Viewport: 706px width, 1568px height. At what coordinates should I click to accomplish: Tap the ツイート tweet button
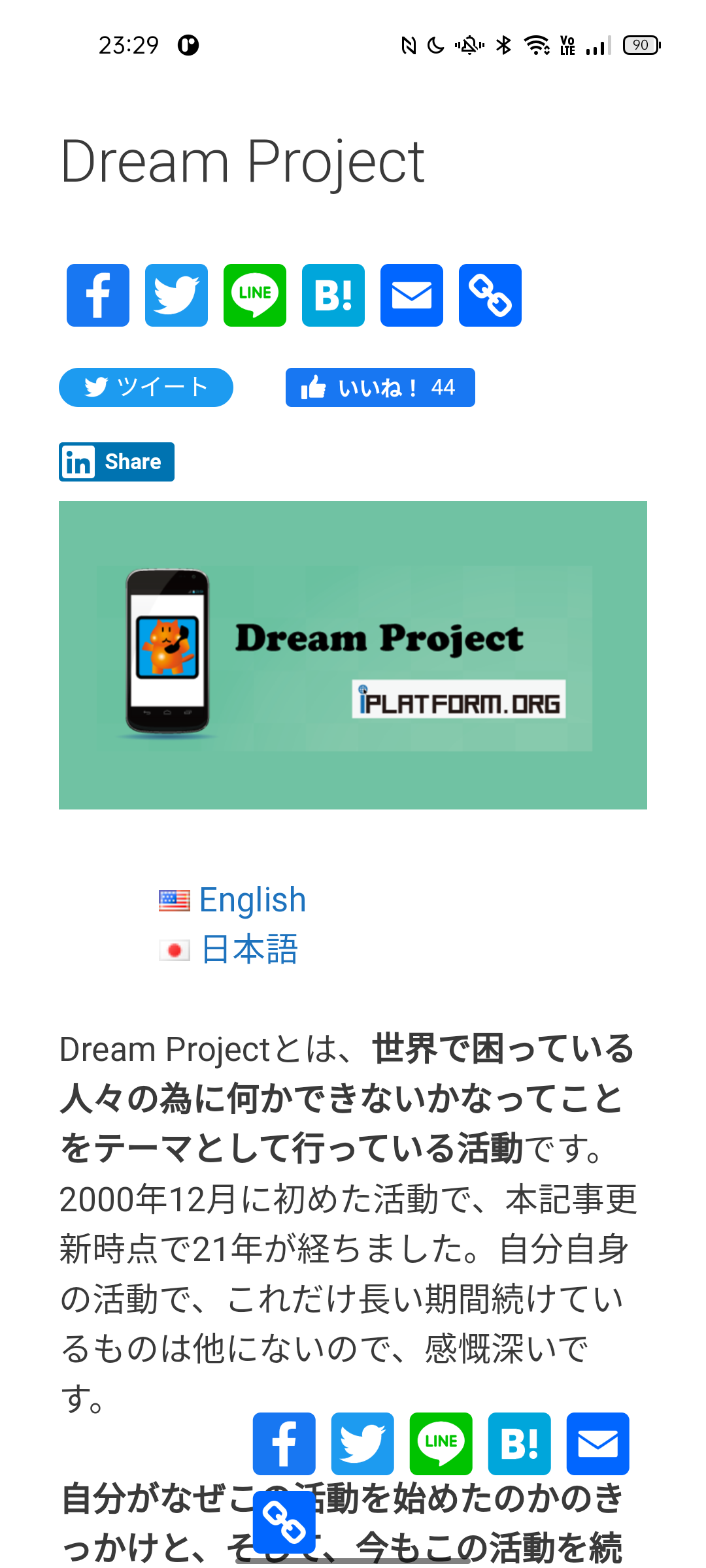click(x=146, y=387)
